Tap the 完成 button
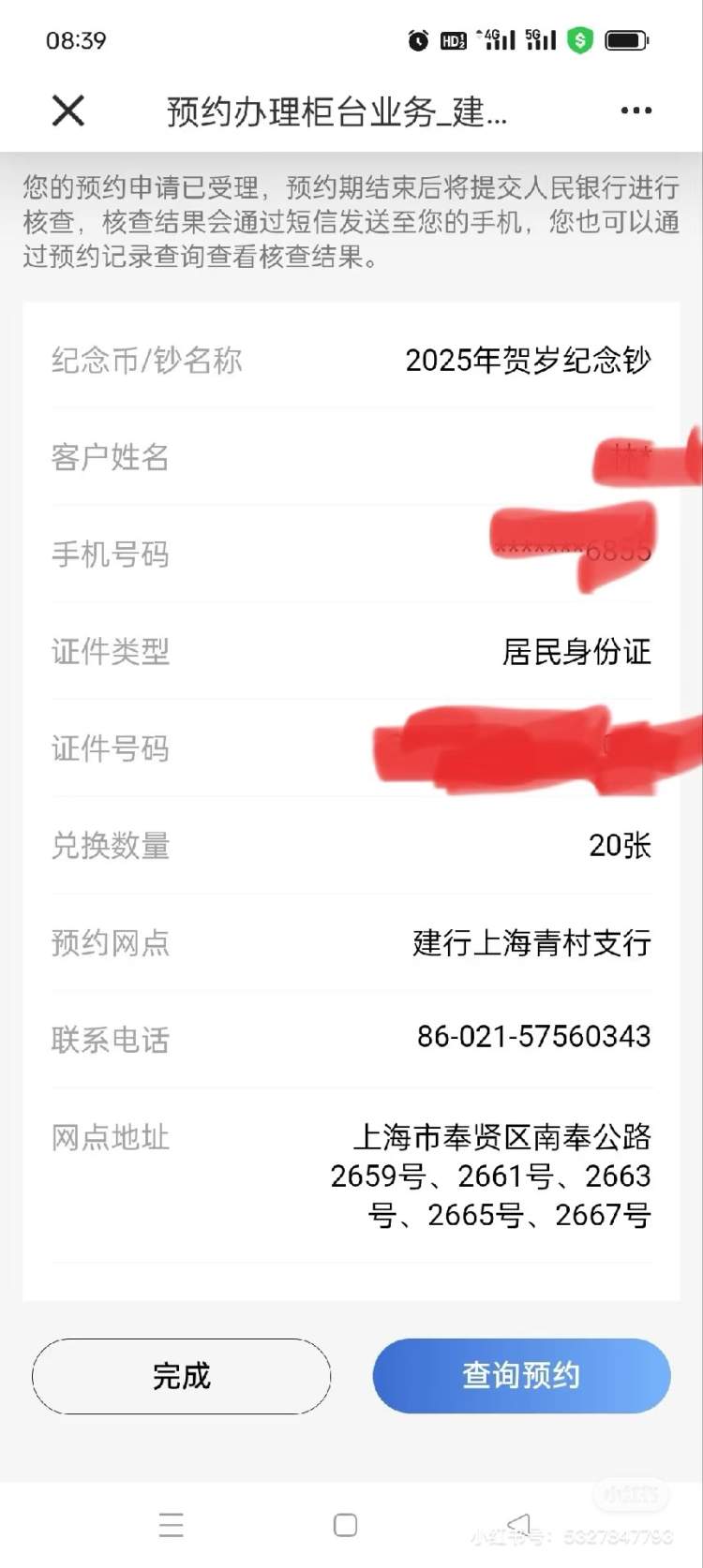Image resolution: width=703 pixels, height=1568 pixels. [x=181, y=1375]
